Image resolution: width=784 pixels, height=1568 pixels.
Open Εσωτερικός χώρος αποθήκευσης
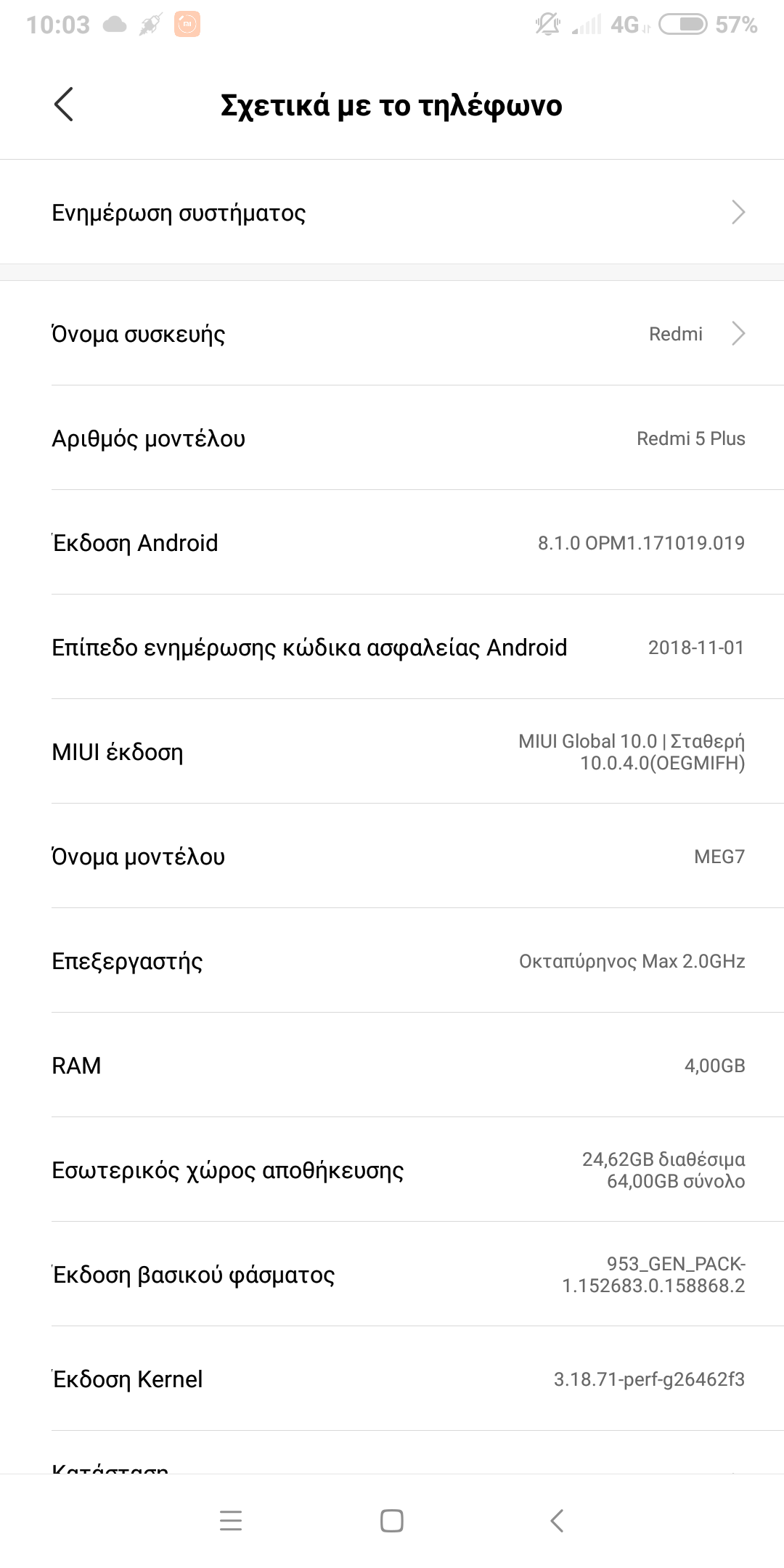392,1170
